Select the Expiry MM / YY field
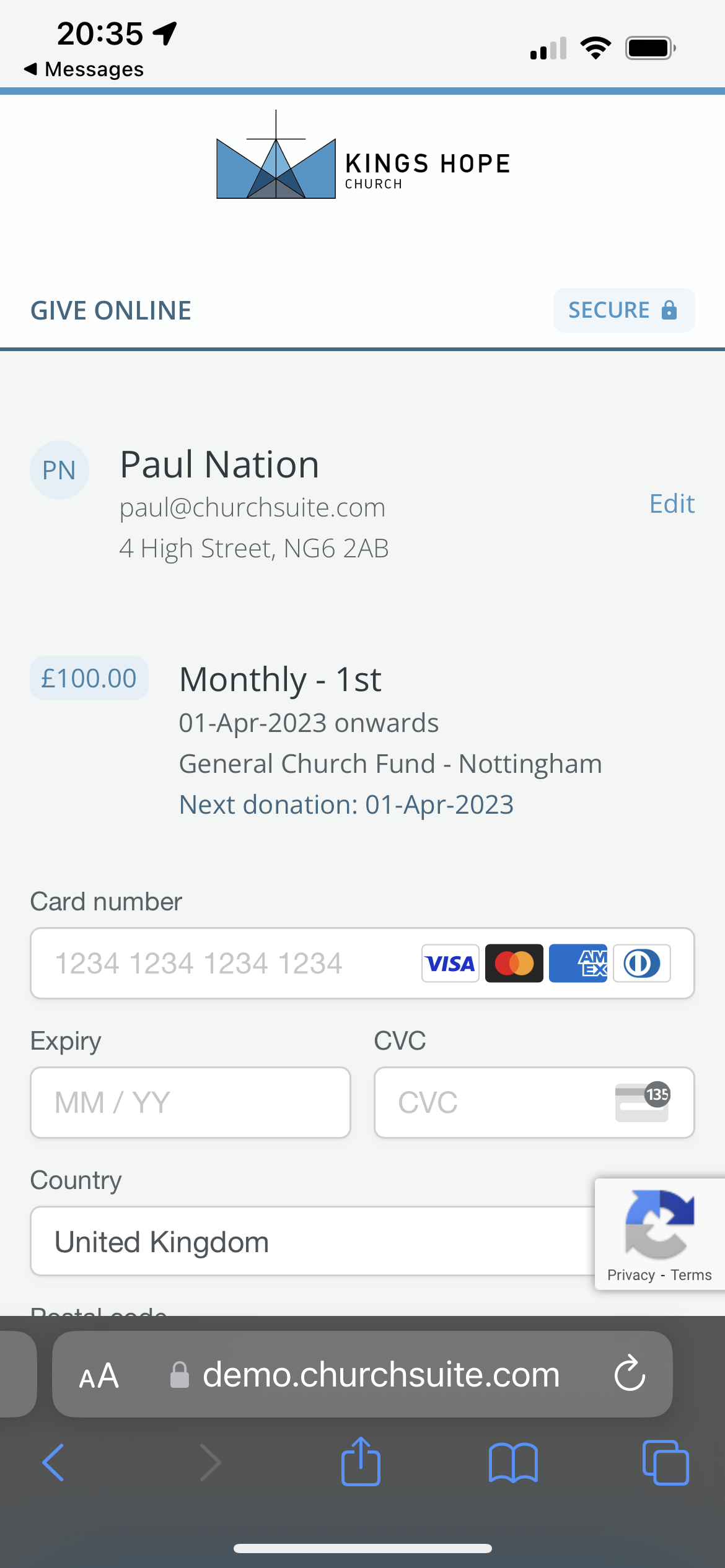 tap(190, 1102)
